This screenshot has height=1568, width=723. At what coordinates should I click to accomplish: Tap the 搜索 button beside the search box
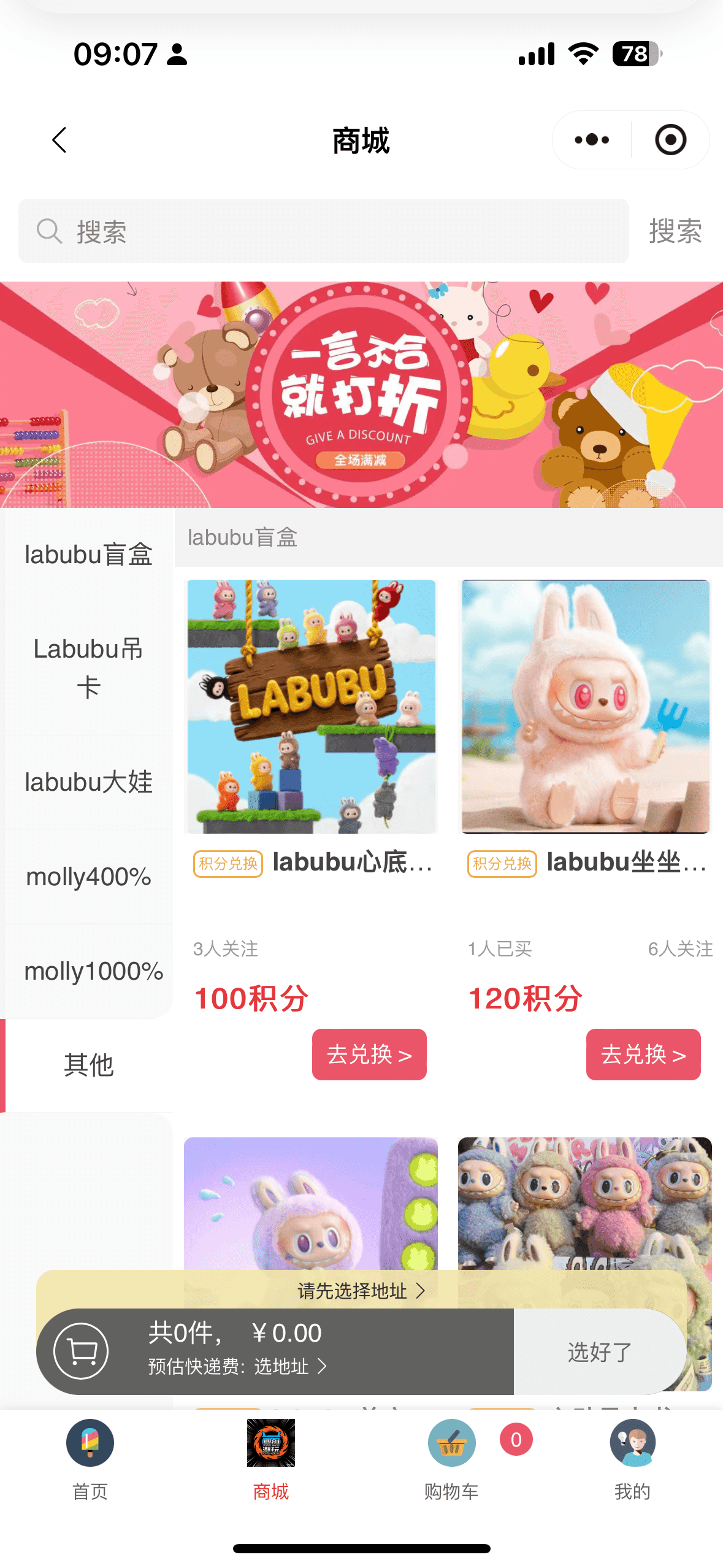(x=675, y=231)
